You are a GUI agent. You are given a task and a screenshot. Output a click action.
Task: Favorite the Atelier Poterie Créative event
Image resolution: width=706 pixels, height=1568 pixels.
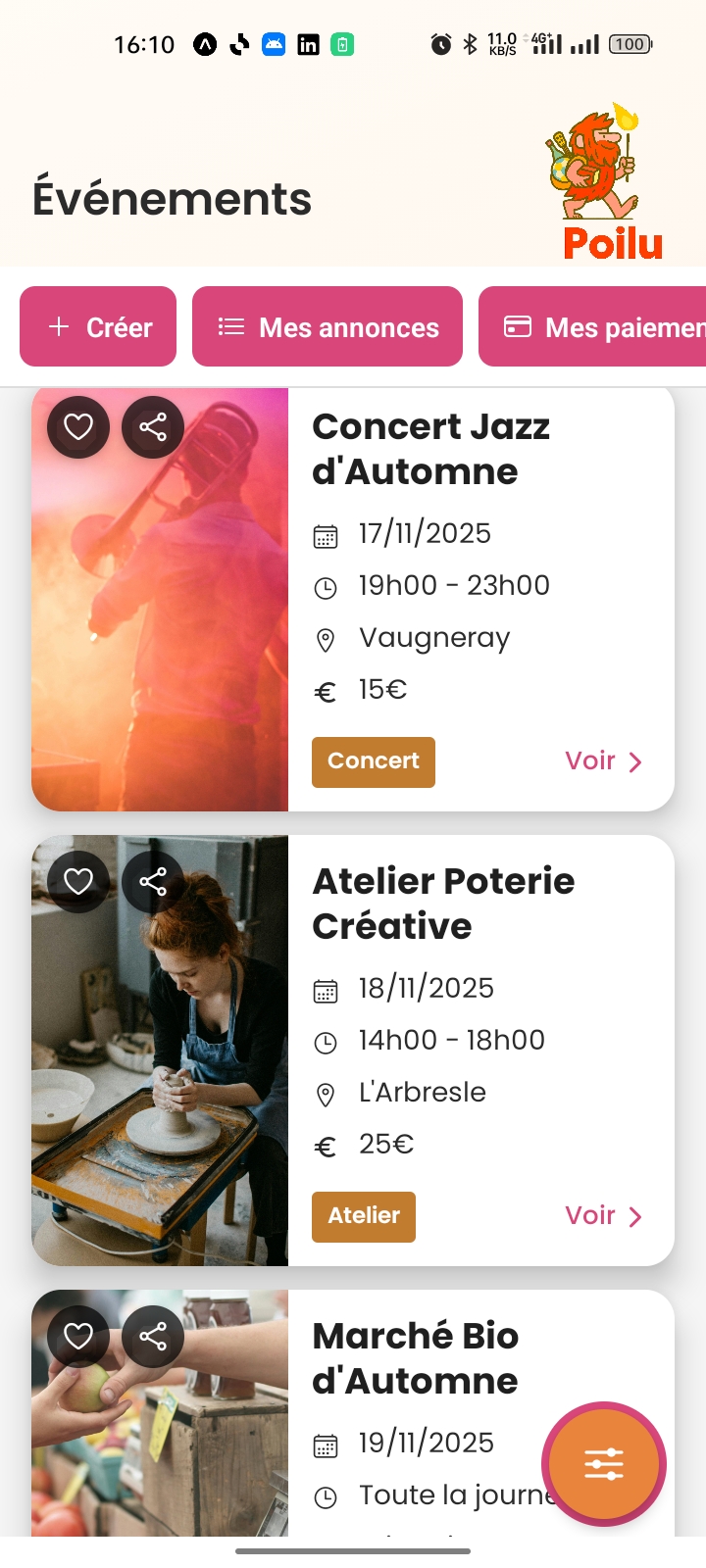(78, 882)
